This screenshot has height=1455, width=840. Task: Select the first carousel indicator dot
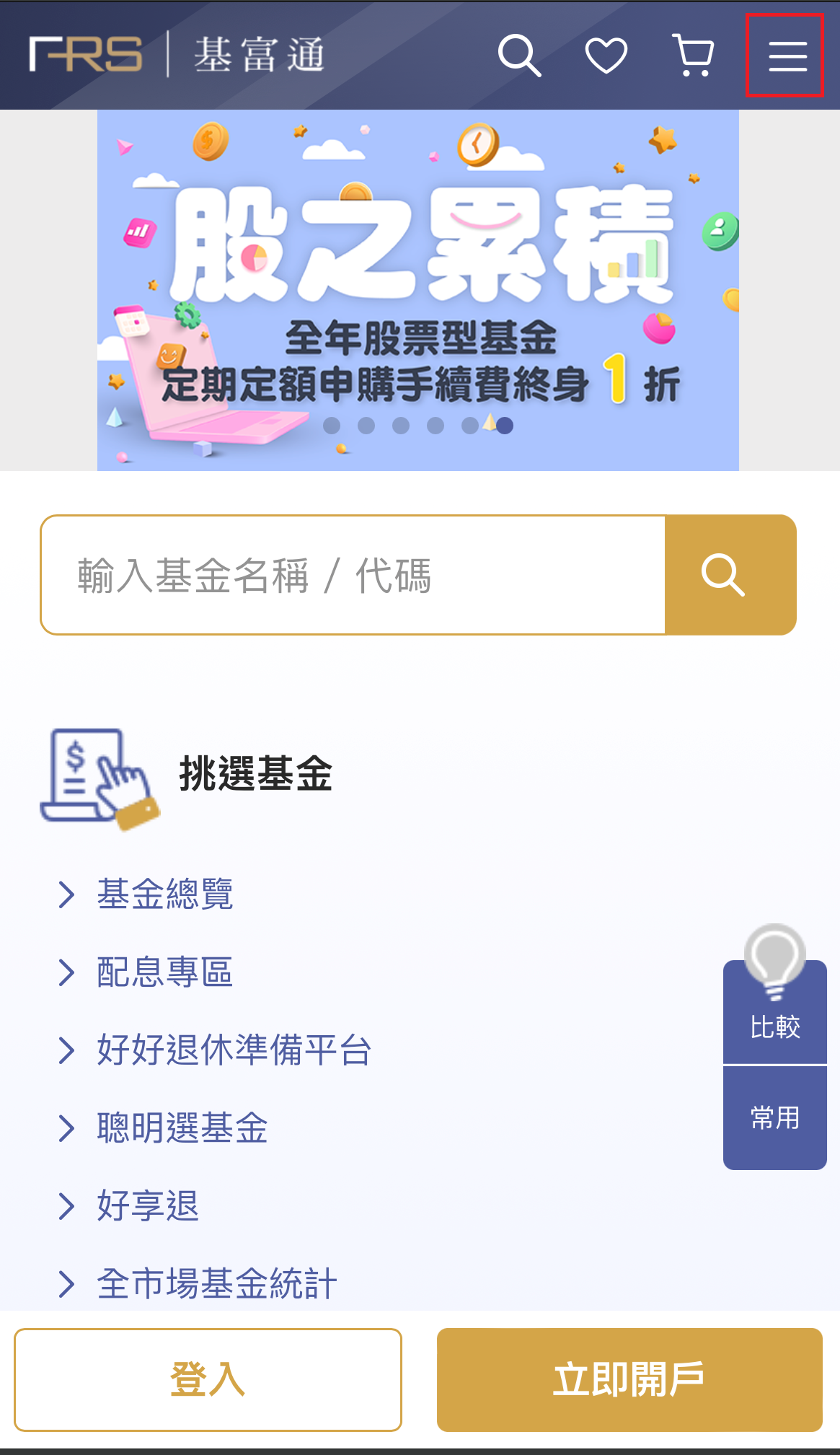tap(333, 426)
